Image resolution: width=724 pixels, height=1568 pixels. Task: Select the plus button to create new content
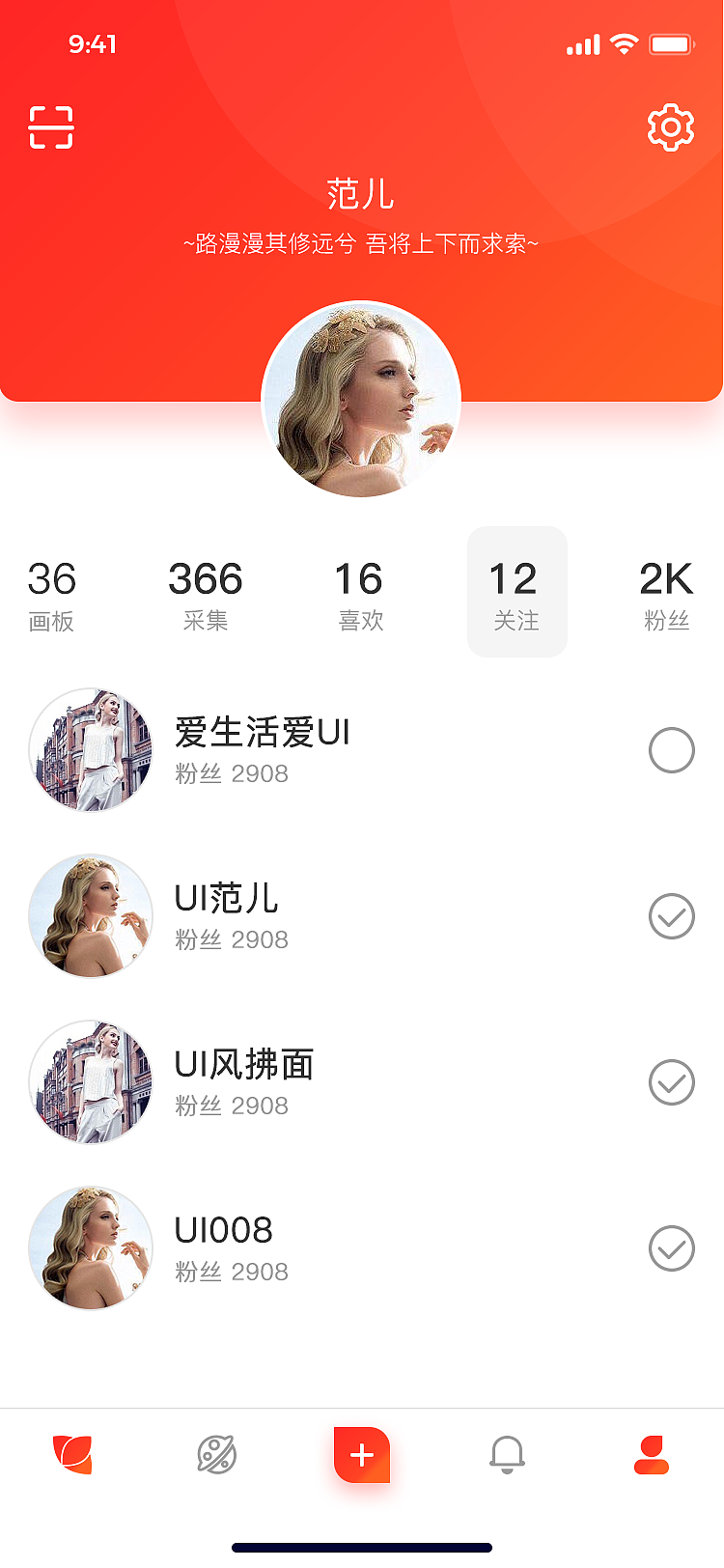coord(361,1454)
